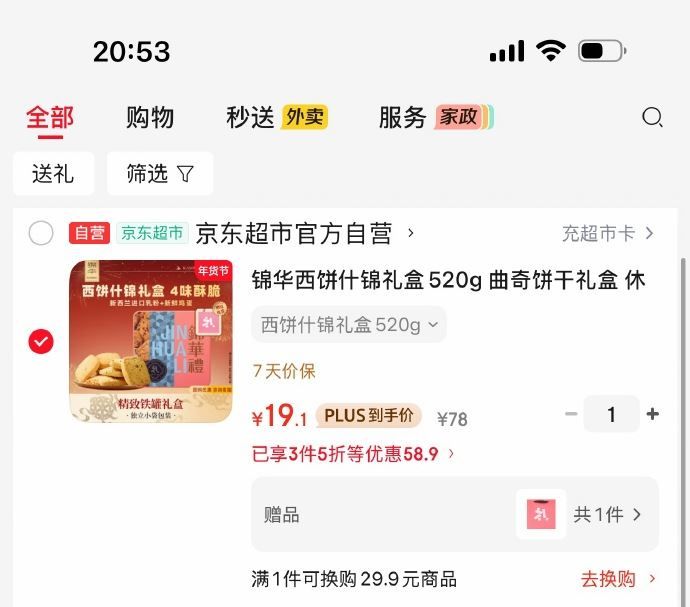The width and height of the screenshot is (690, 607).
Task: Open the 充超市卡 link
Action: click(x=608, y=234)
